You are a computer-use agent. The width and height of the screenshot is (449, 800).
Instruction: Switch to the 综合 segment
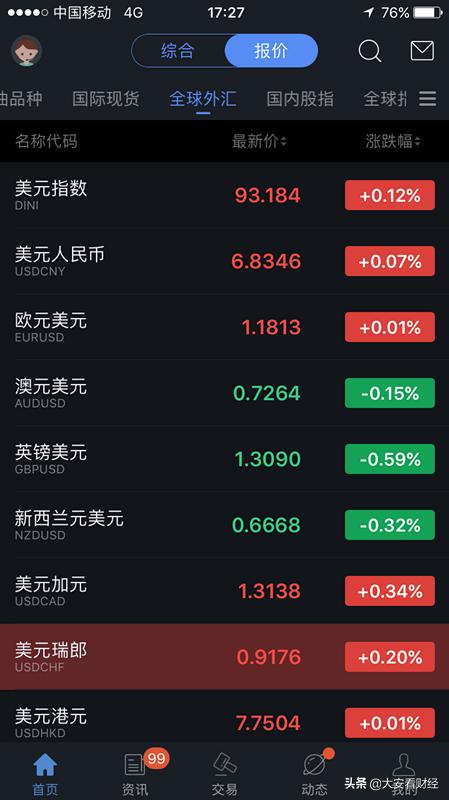(178, 51)
